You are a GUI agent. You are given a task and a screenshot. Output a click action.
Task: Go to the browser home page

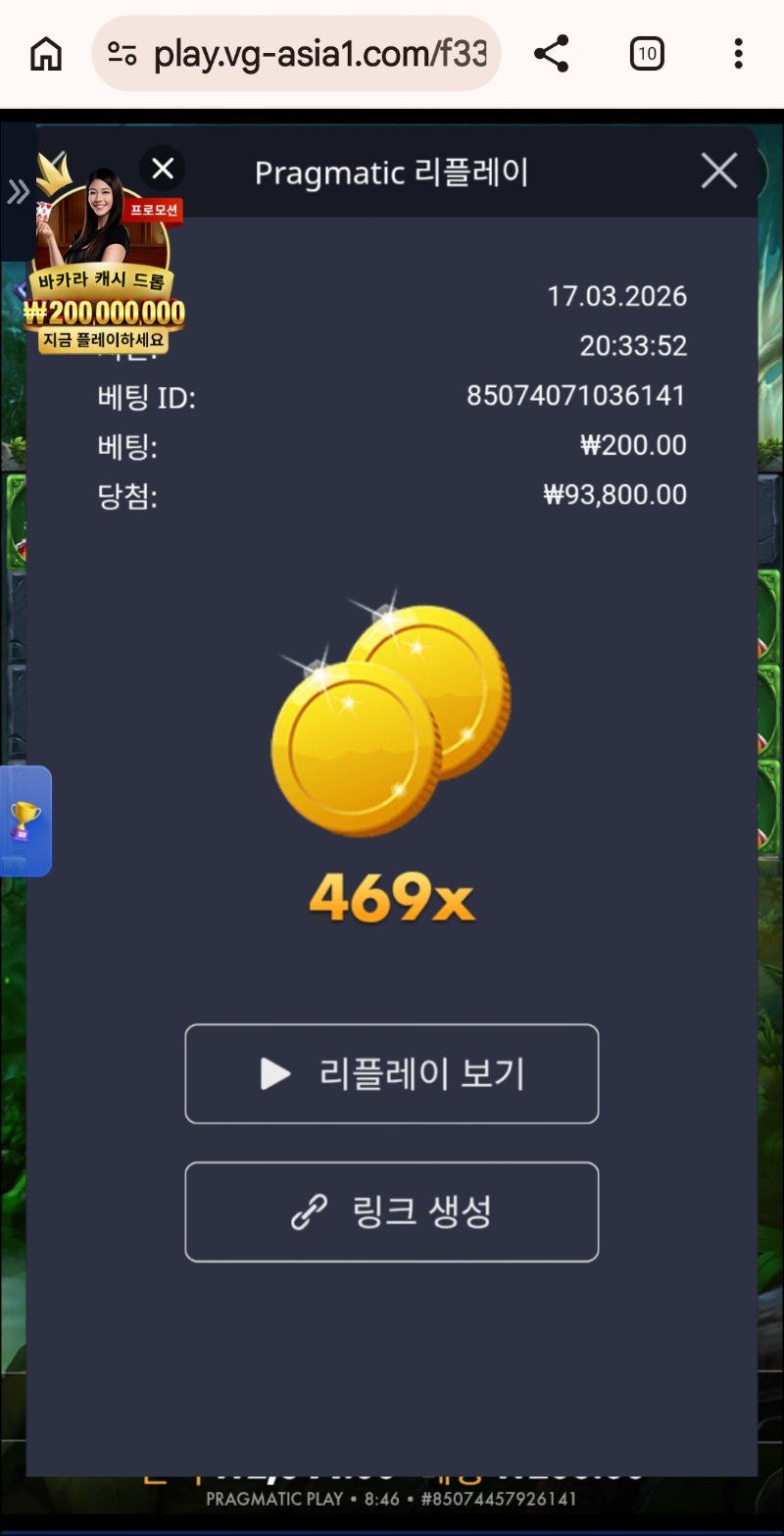(x=46, y=54)
